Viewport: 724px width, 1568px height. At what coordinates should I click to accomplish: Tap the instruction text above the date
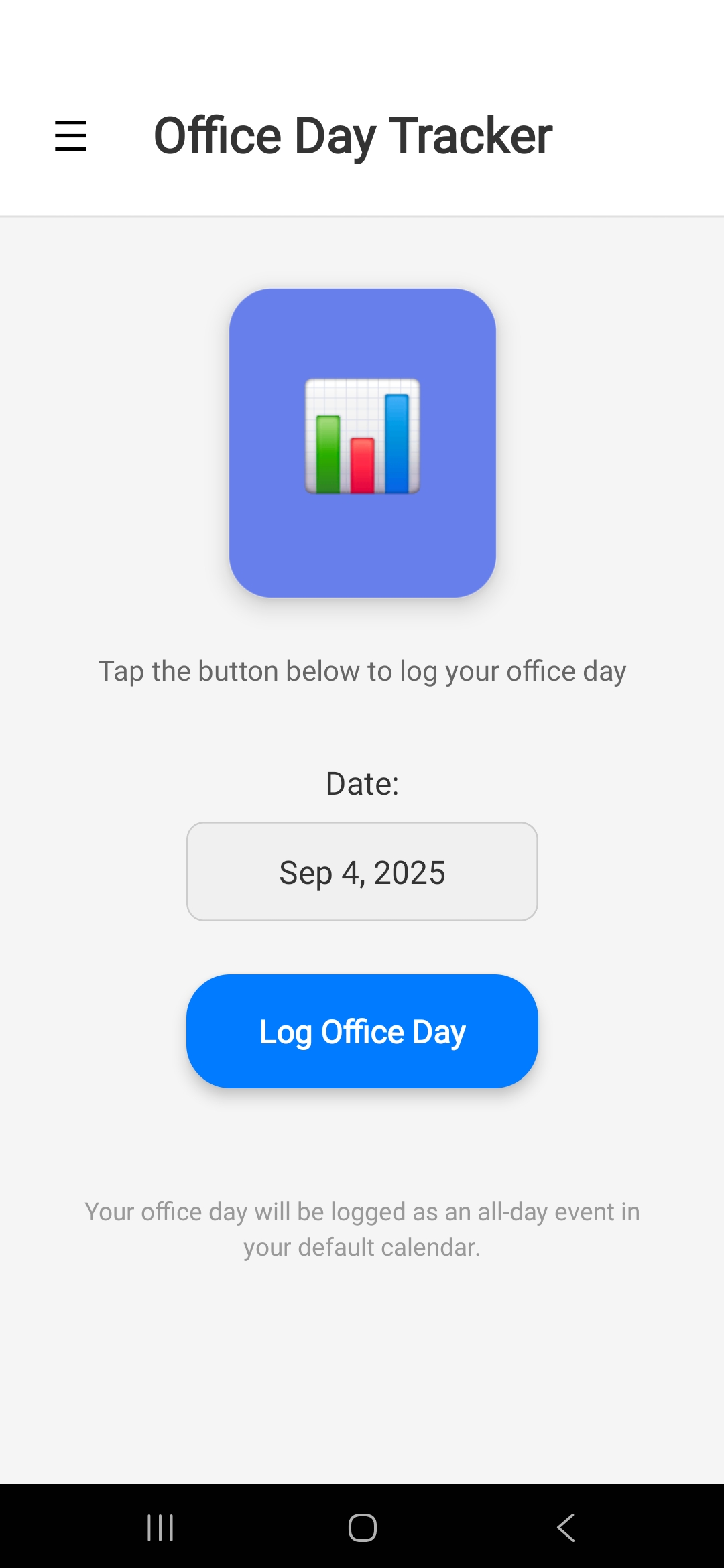coord(362,670)
